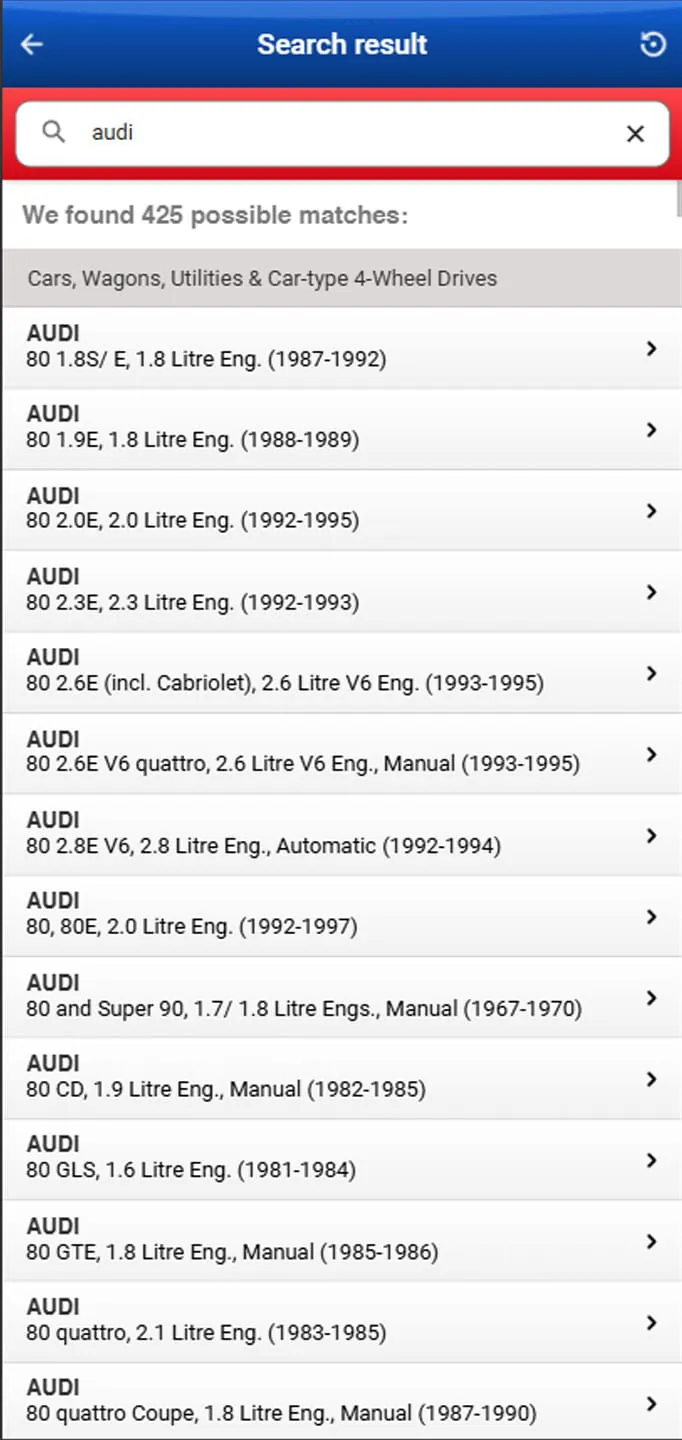
Task: Go back using the arrow icon
Action: tap(32, 45)
